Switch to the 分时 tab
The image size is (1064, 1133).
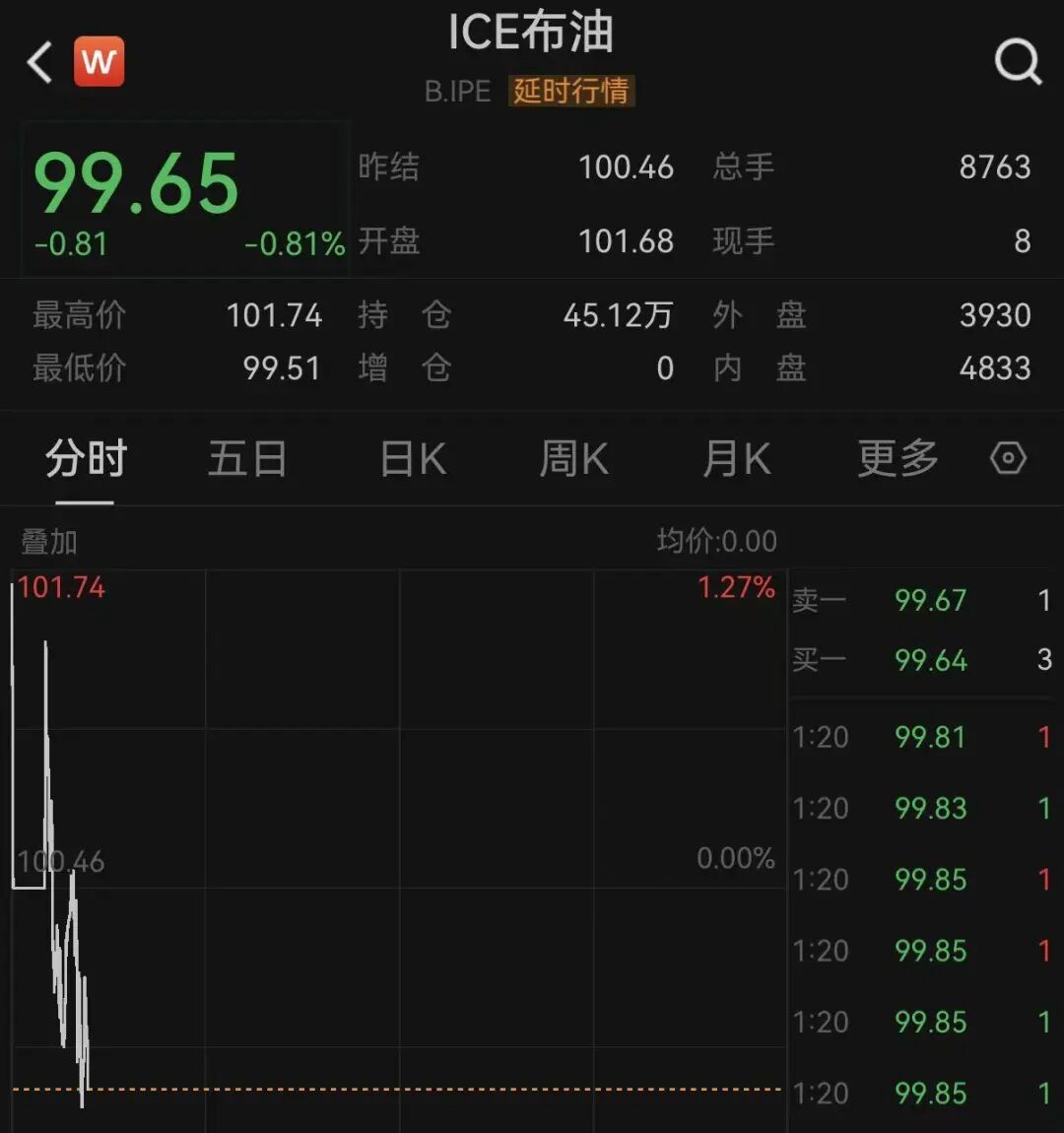pyautogui.click(x=86, y=459)
